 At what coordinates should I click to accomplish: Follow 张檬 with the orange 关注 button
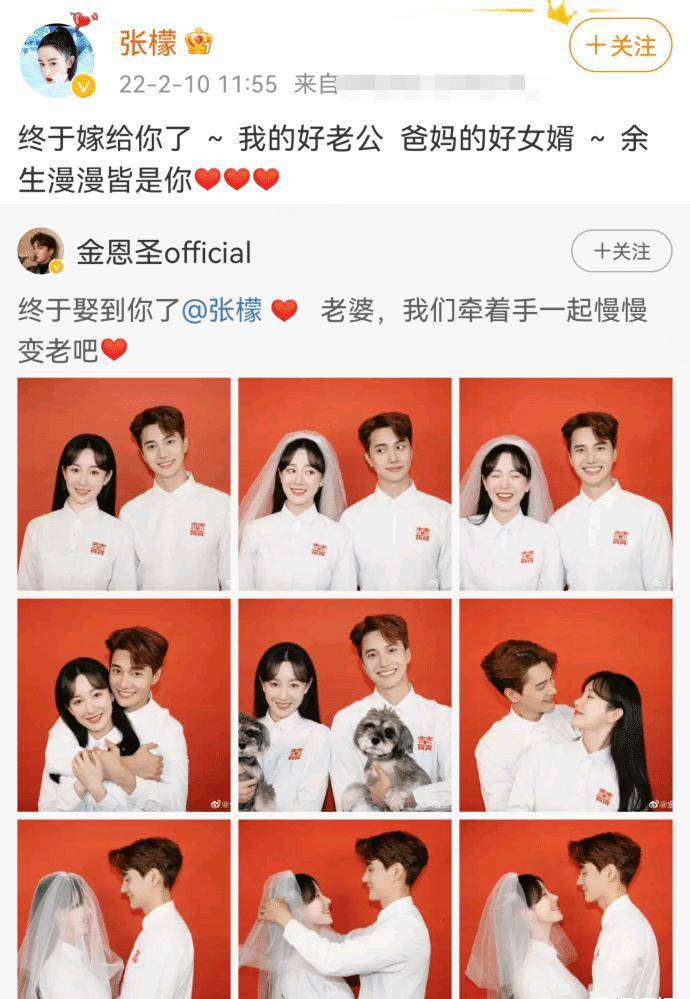click(620, 45)
